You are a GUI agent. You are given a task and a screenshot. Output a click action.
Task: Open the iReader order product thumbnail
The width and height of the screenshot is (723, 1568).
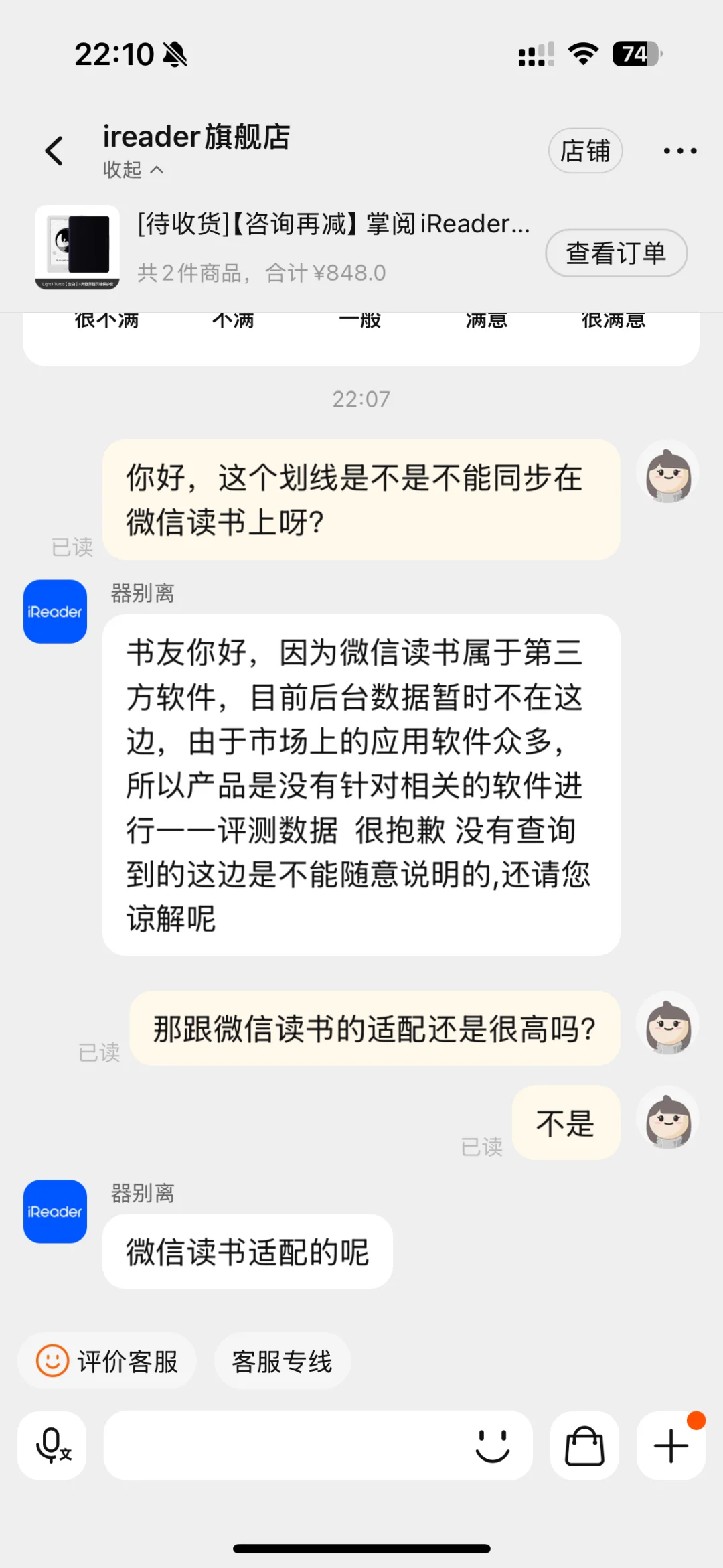click(x=78, y=247)
